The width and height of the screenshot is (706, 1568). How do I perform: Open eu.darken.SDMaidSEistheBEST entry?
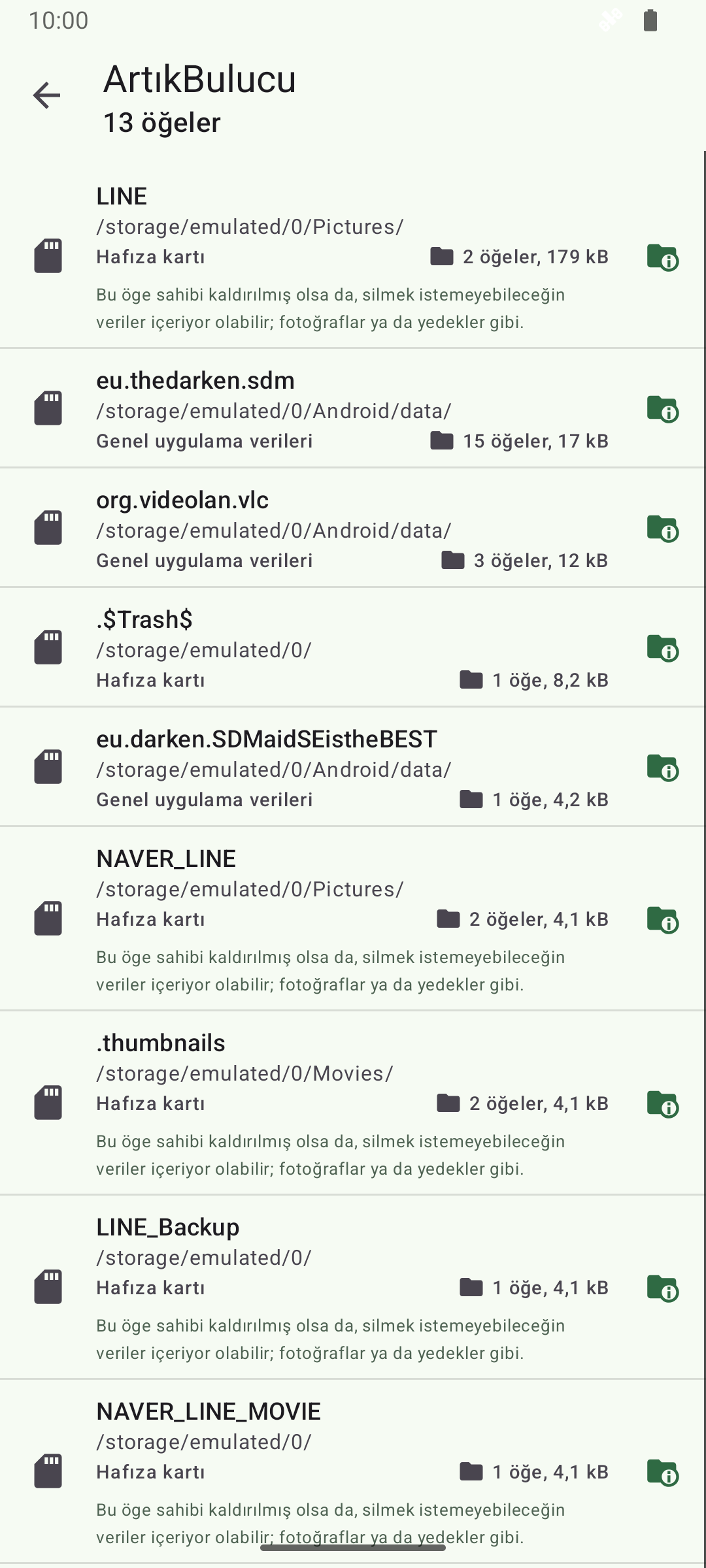click(x=352, y=767)
